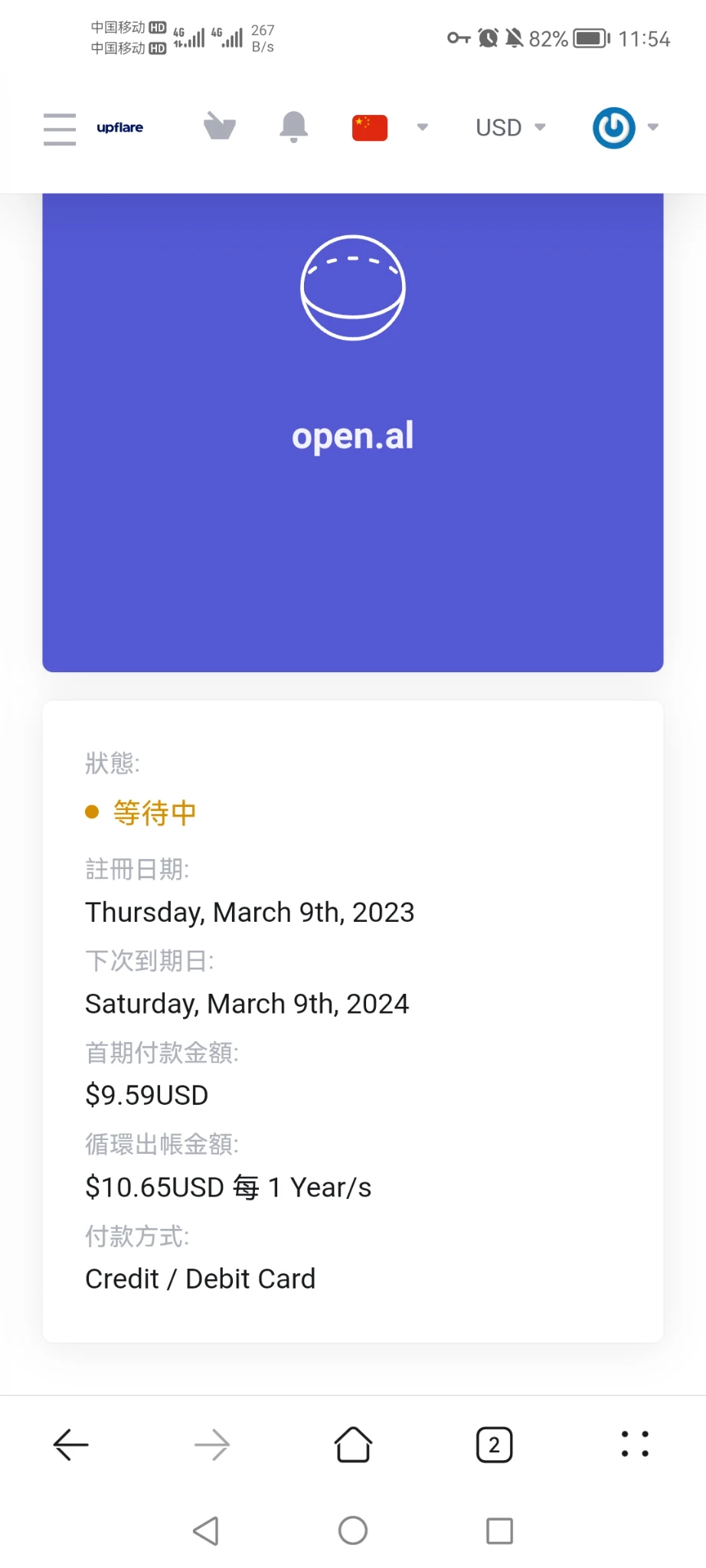Change the USD currency selector
This screenshot has height=1568, width=706.
point(510,127)
